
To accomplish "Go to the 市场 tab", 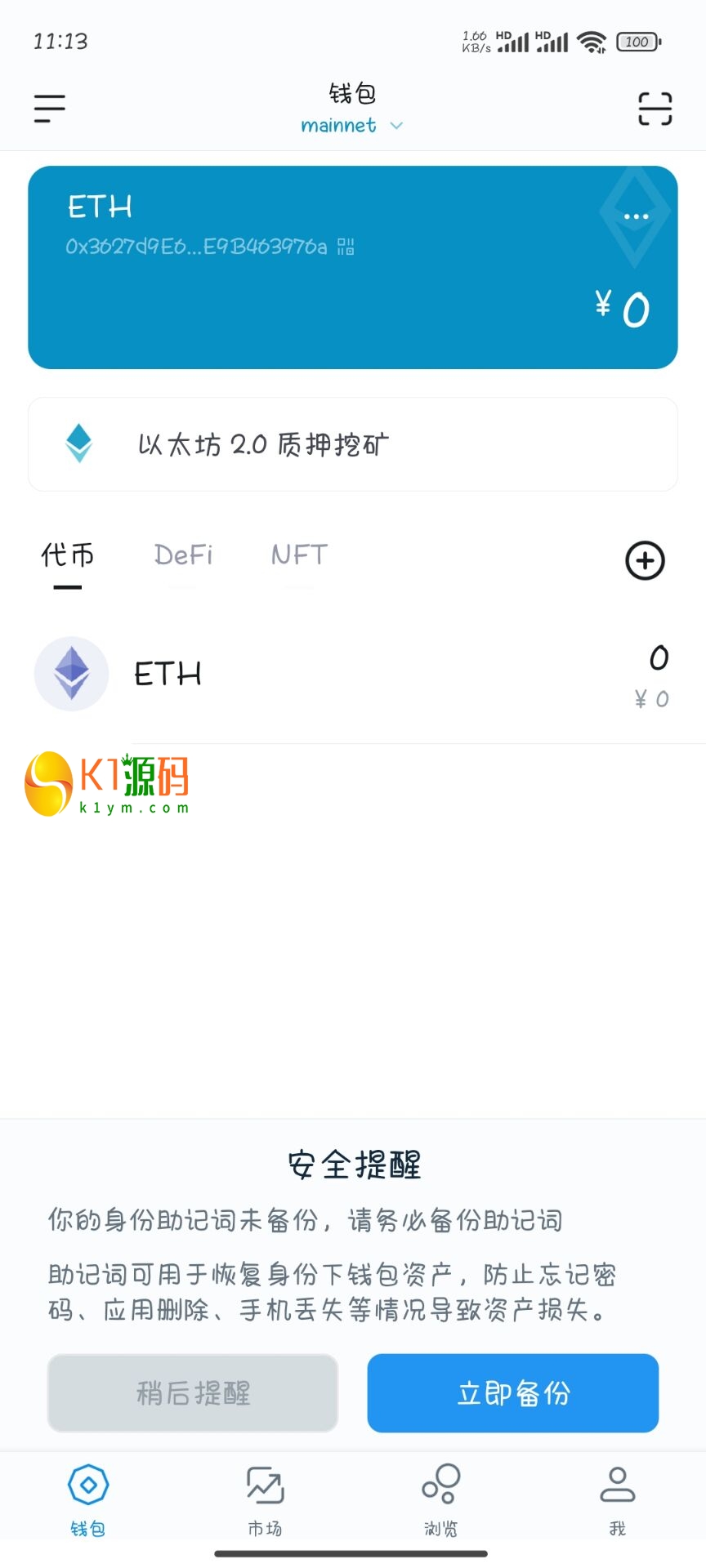I will click(265, 1499).
